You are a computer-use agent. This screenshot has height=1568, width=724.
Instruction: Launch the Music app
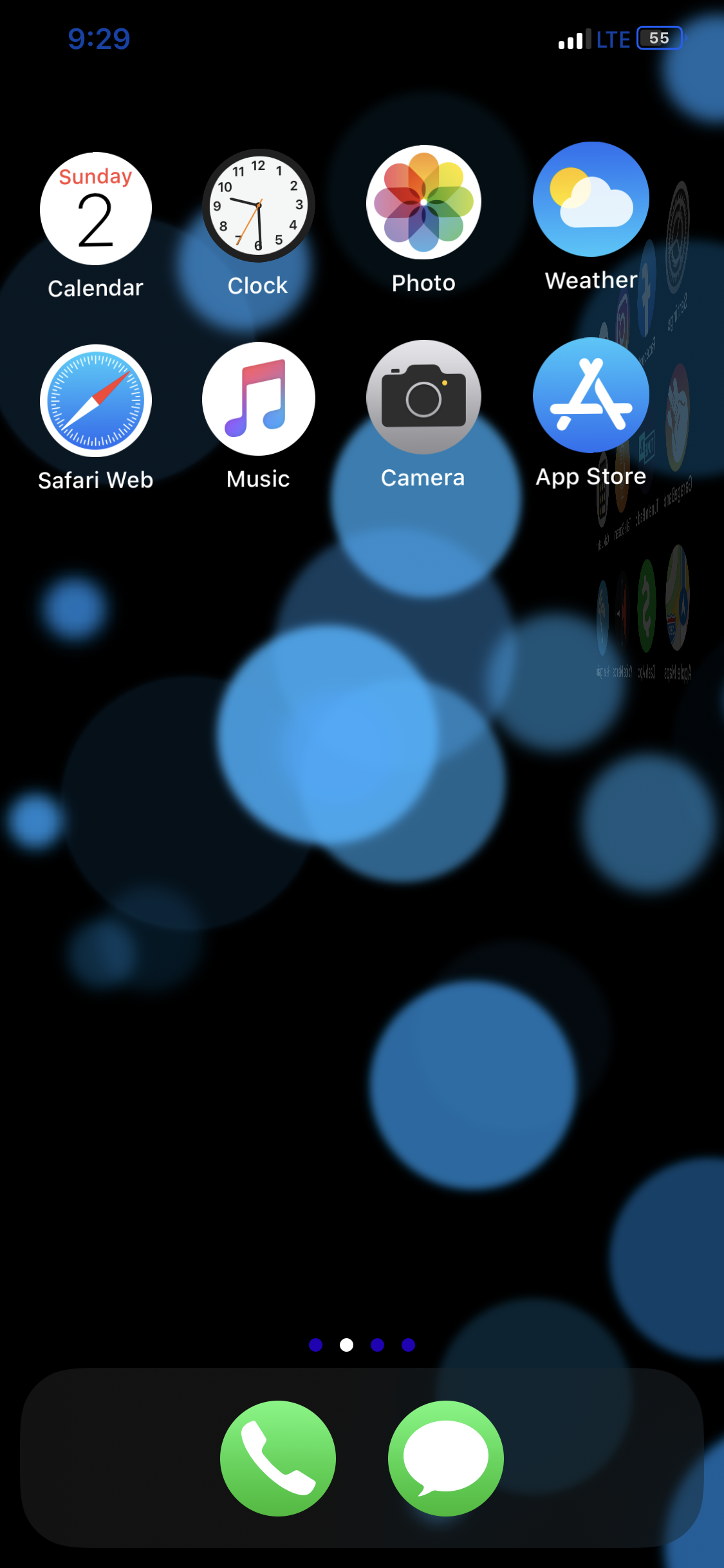click(x=258, y=399)
